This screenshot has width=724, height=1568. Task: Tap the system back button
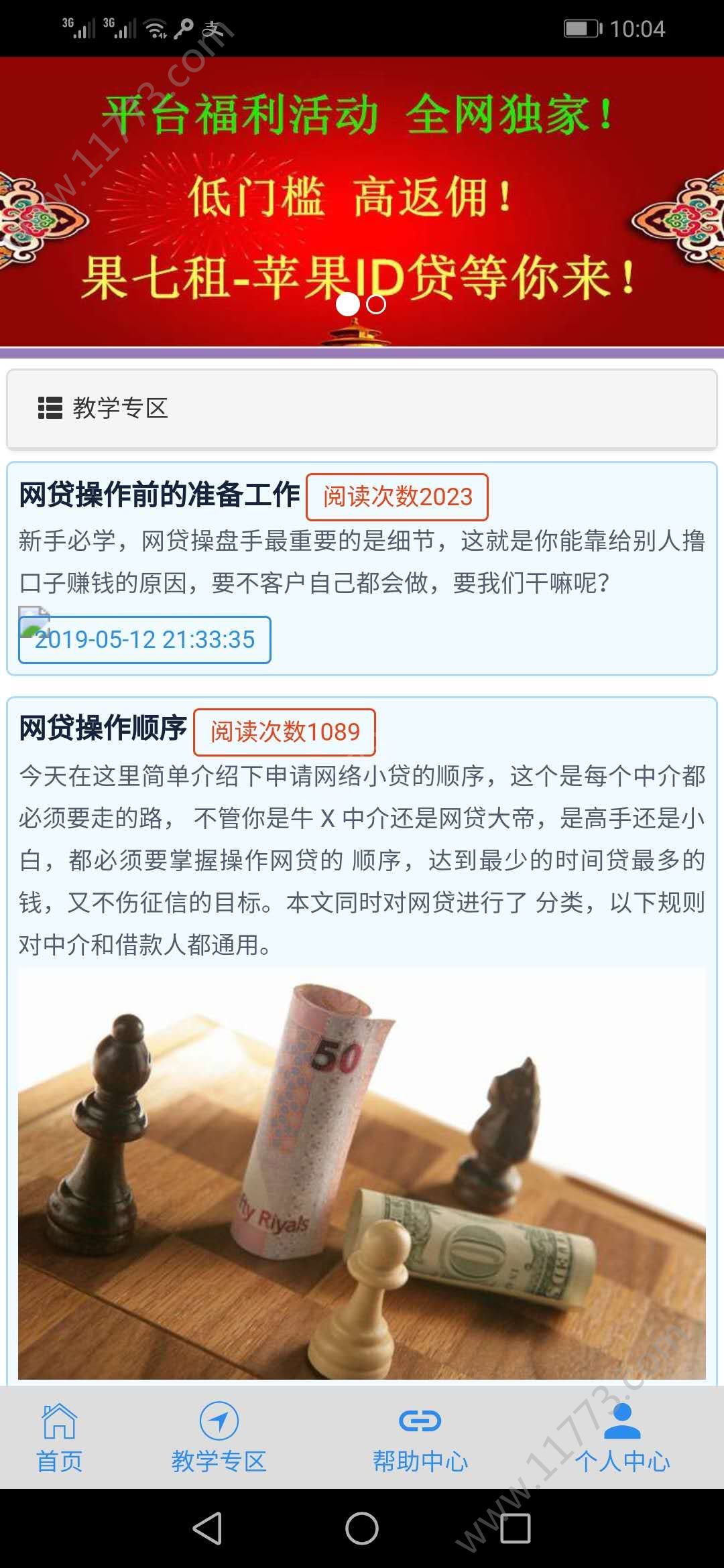[208, 1528]
